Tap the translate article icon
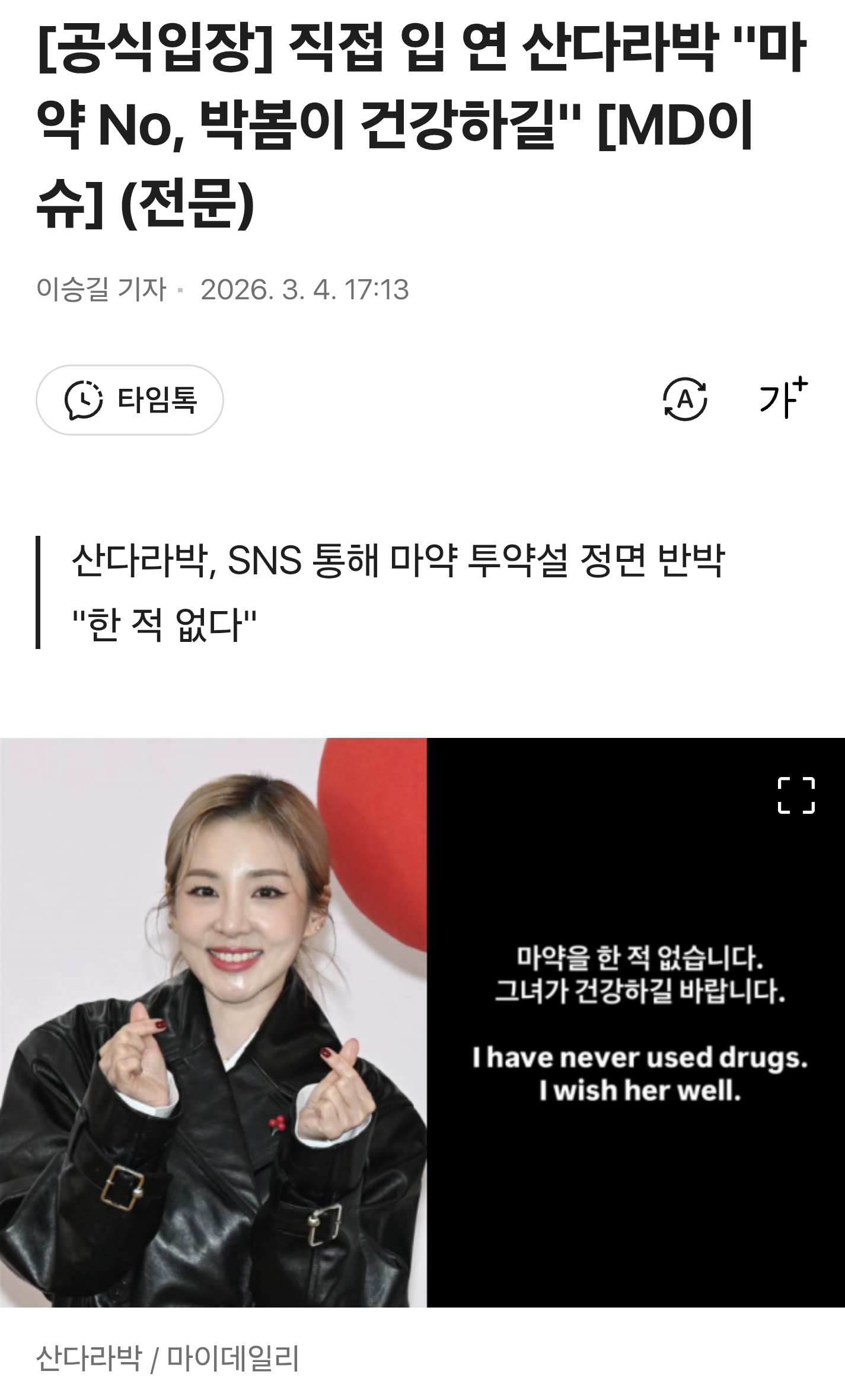 pyautogui.click(x=685, y=400)
